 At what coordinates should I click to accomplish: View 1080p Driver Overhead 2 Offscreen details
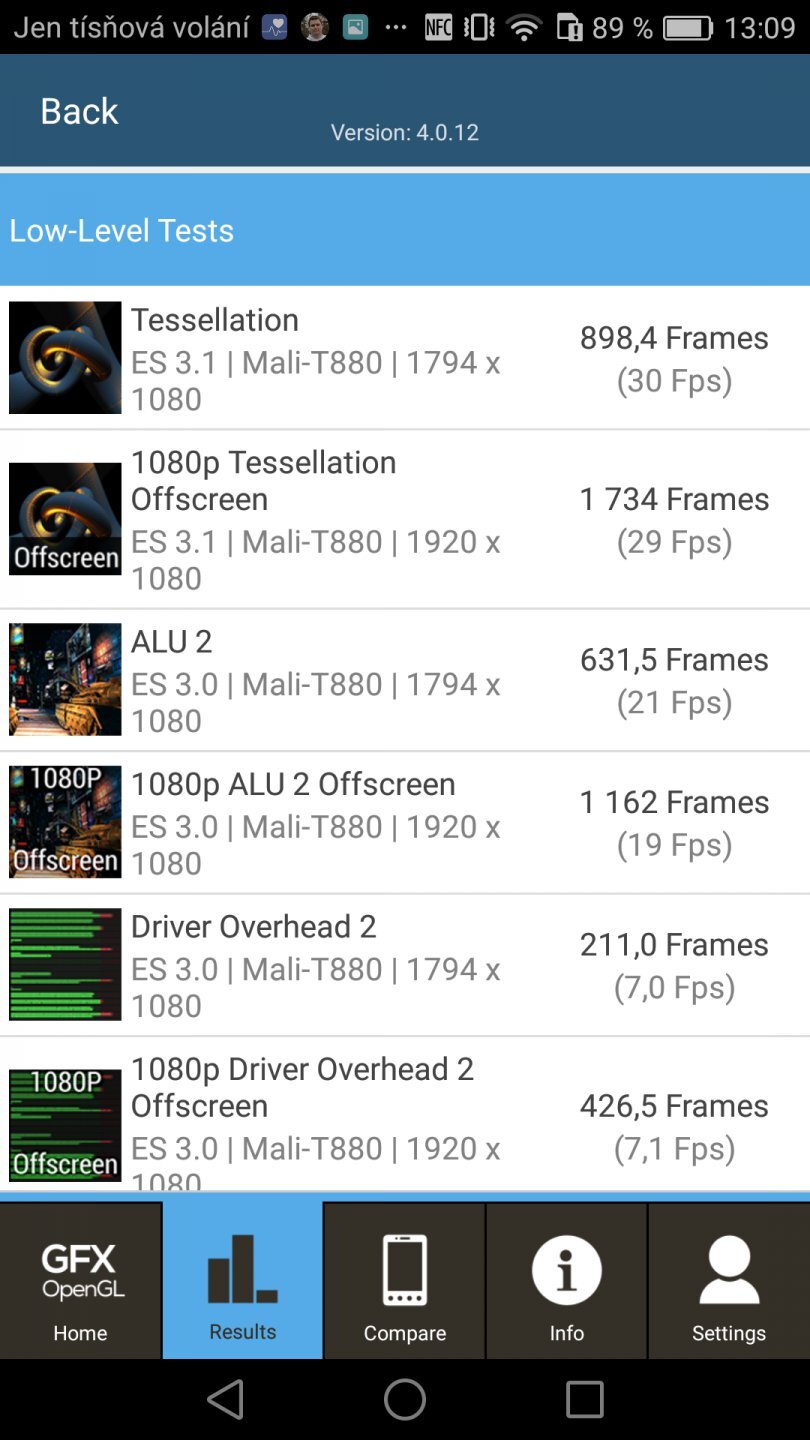pos(404,1115)
